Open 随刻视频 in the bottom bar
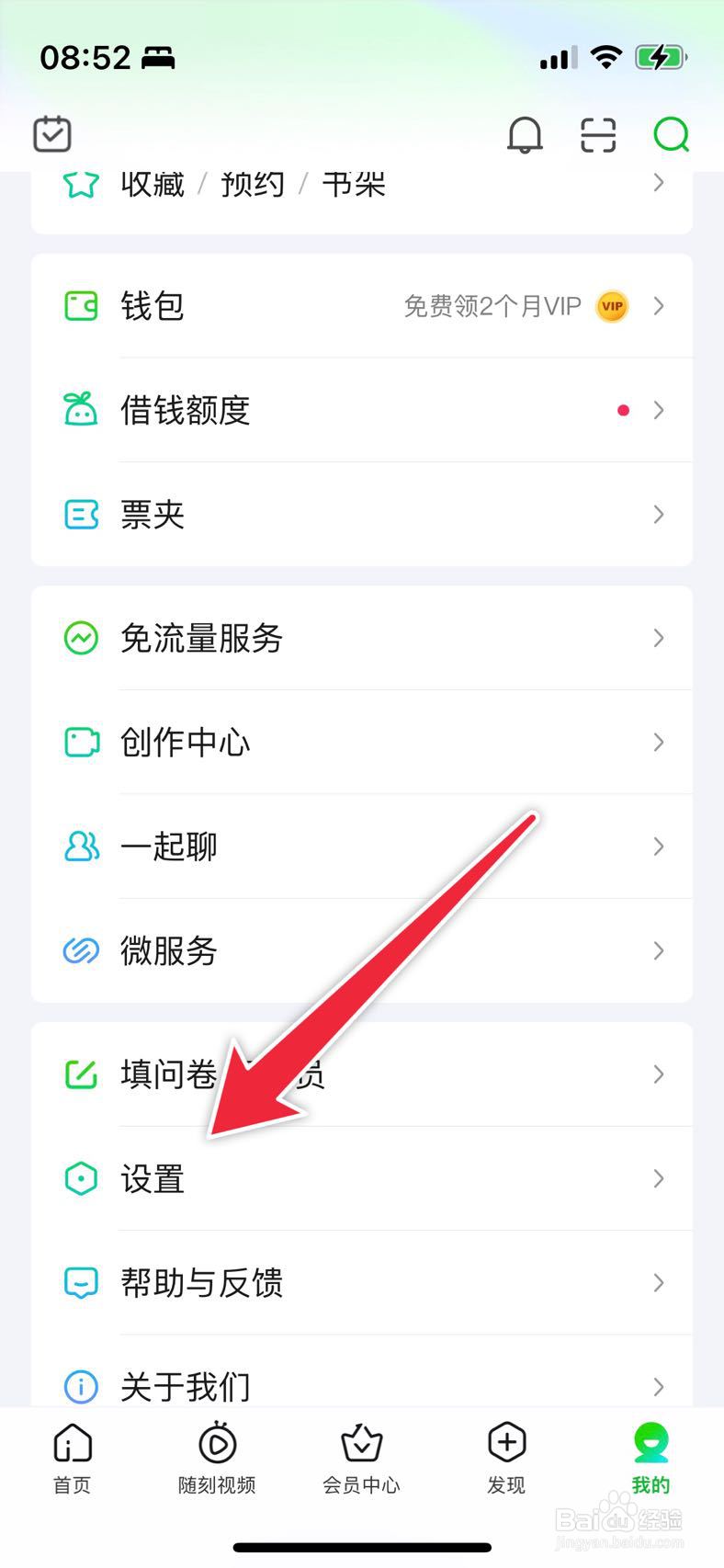Viewport: 724px width, 1568px height. click(x=216, y=1461)
